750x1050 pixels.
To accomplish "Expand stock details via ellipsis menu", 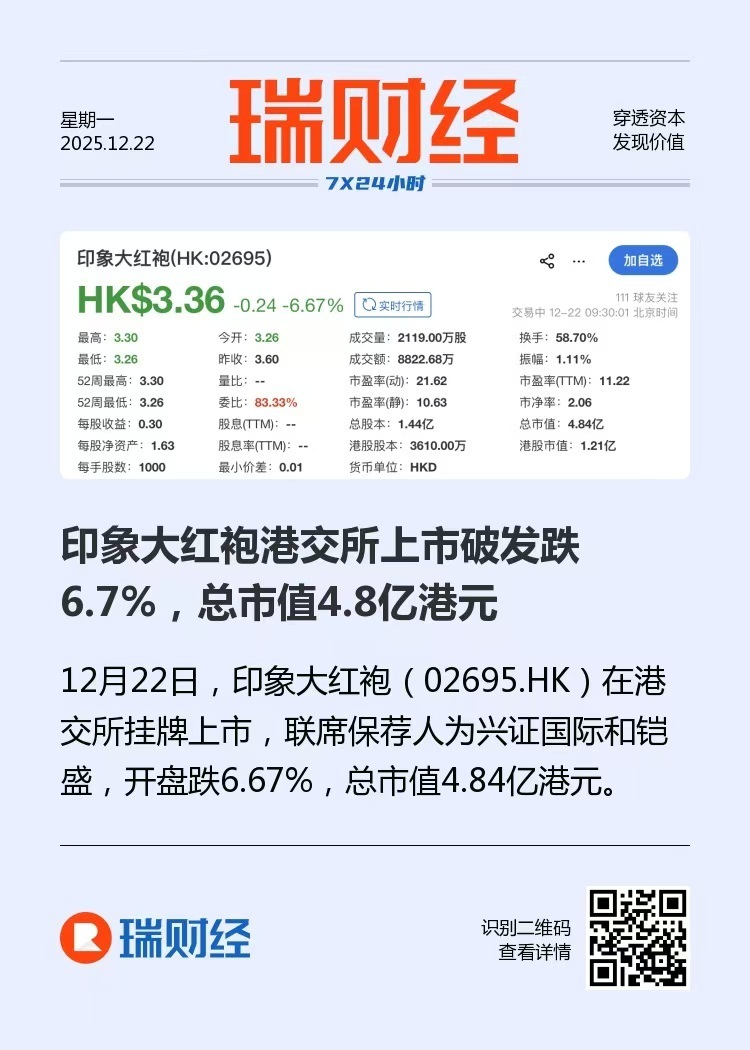I will click(x=577, y=261).
